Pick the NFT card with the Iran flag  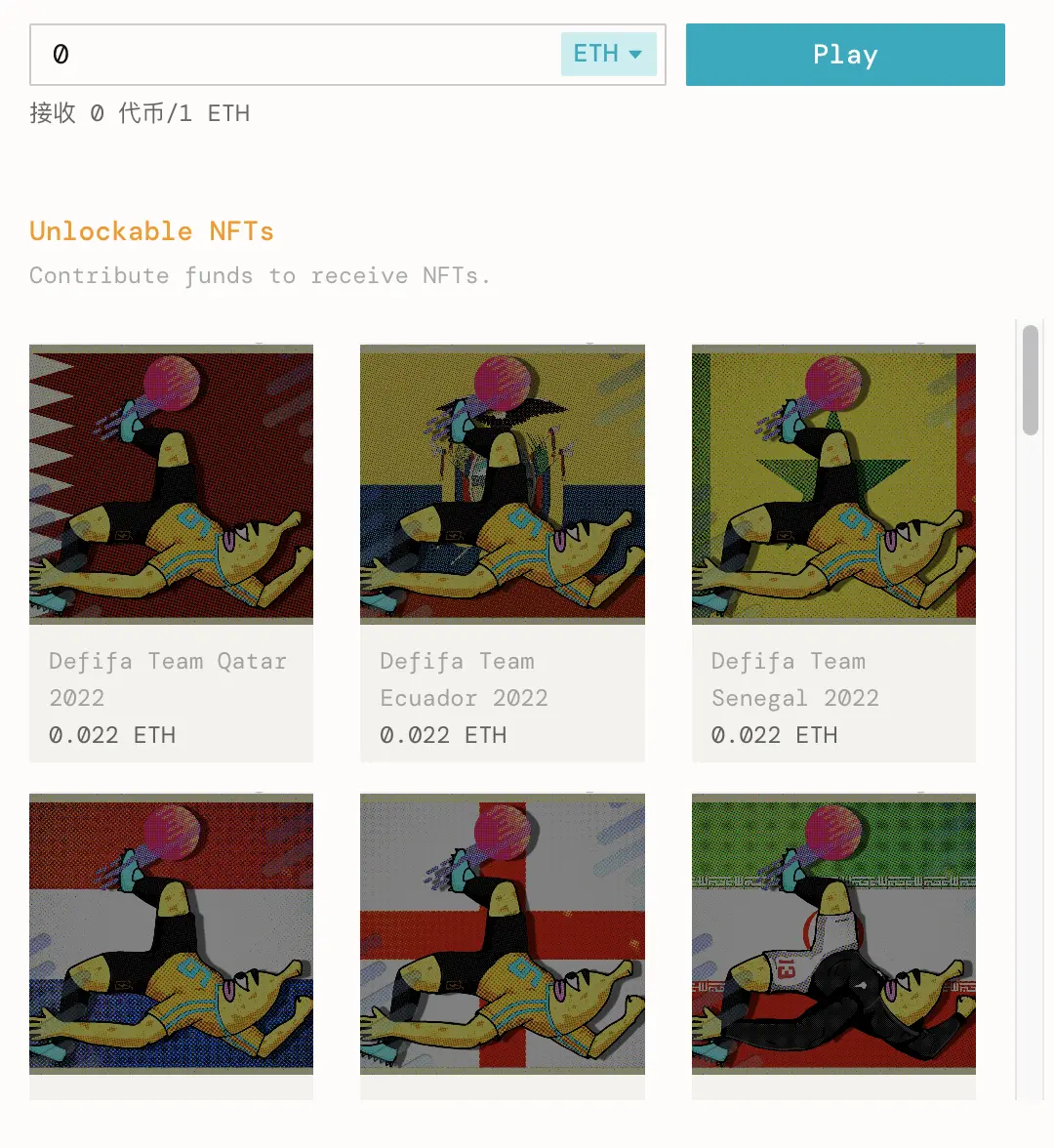(833, 933)
